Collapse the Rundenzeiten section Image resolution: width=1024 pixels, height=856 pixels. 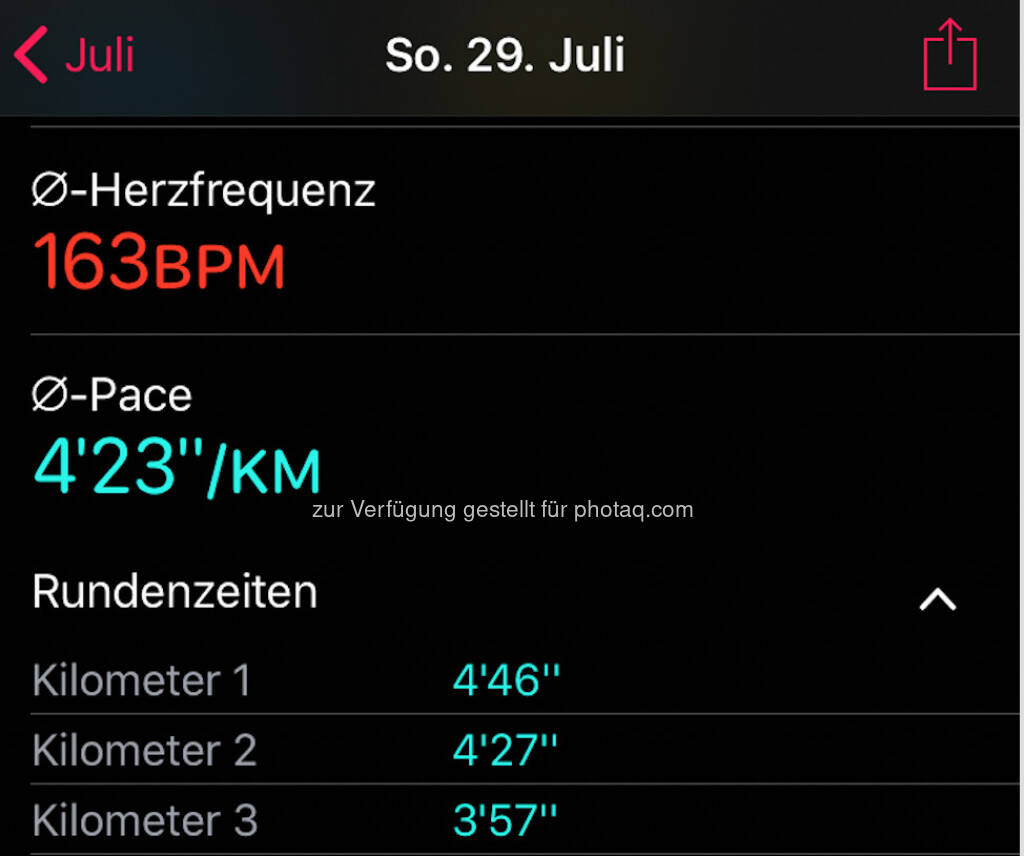(x=937, y=599)
